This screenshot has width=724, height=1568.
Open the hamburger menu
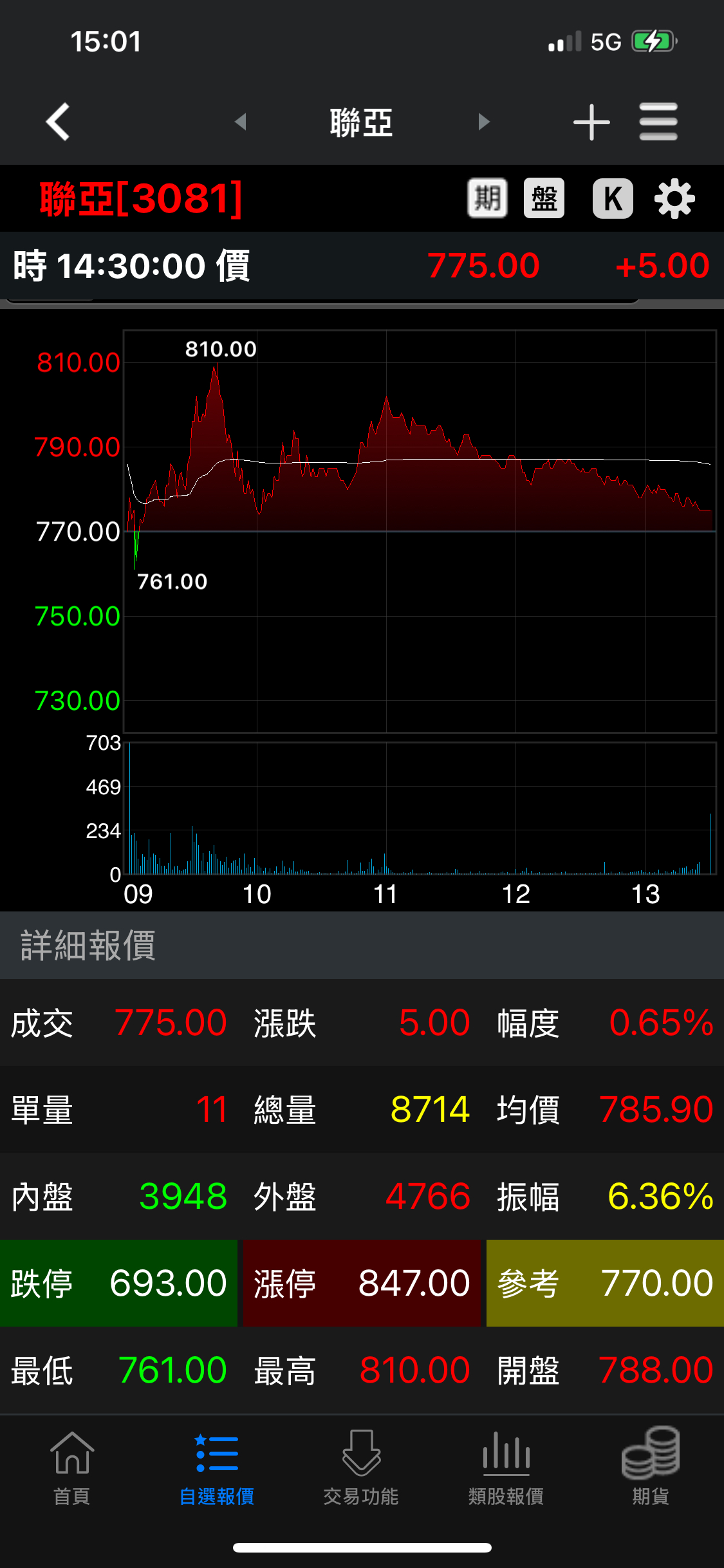(x=658, y=122)
